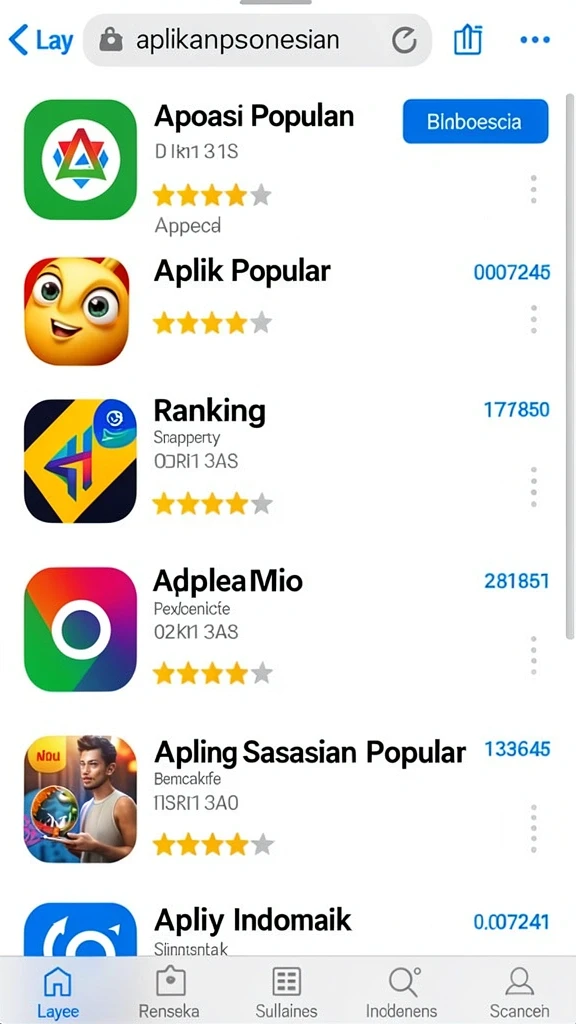
Task: Open more options for Apling Sasasian Popular
Action: [x=534, y=829]
